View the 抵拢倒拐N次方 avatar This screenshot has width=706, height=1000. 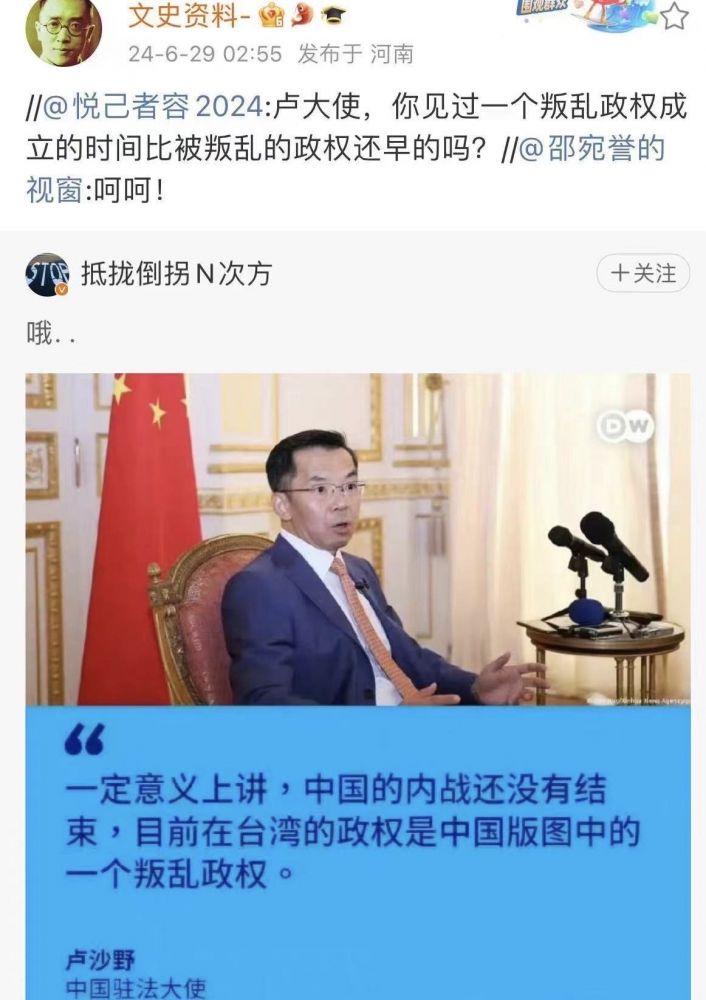[x=47, y=274]
